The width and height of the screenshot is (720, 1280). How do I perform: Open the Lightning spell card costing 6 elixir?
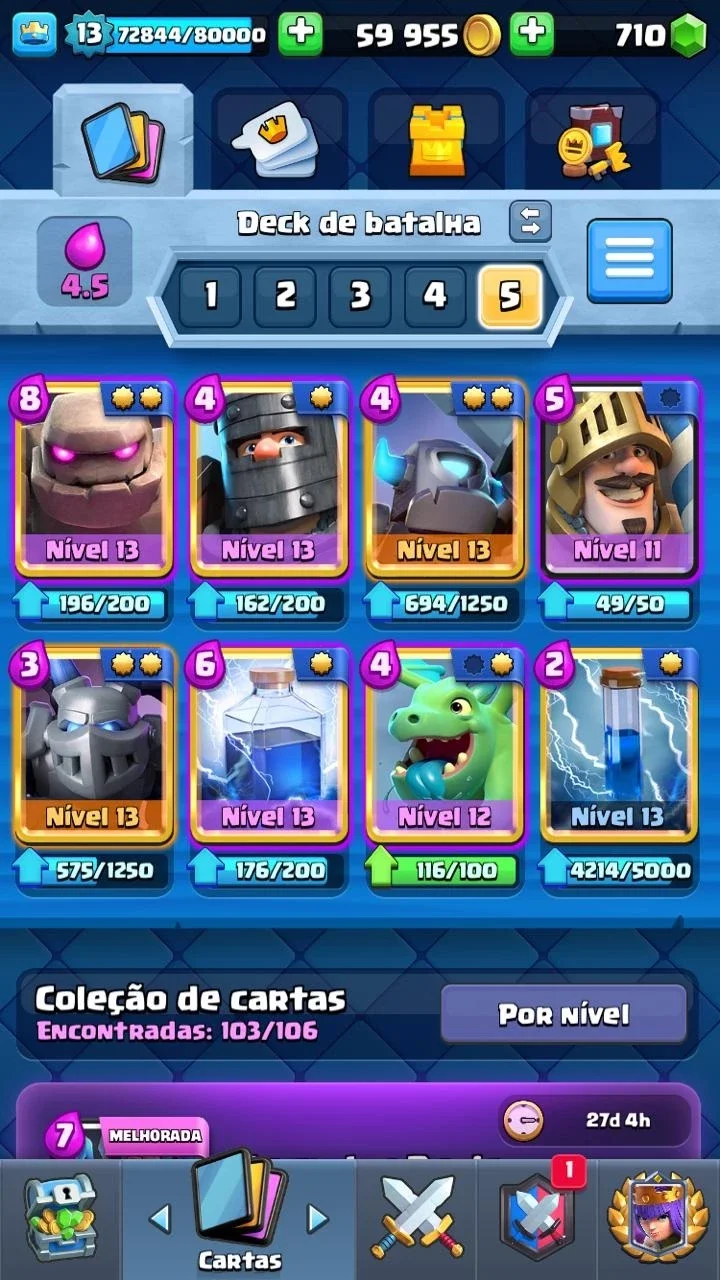[268, 745]
